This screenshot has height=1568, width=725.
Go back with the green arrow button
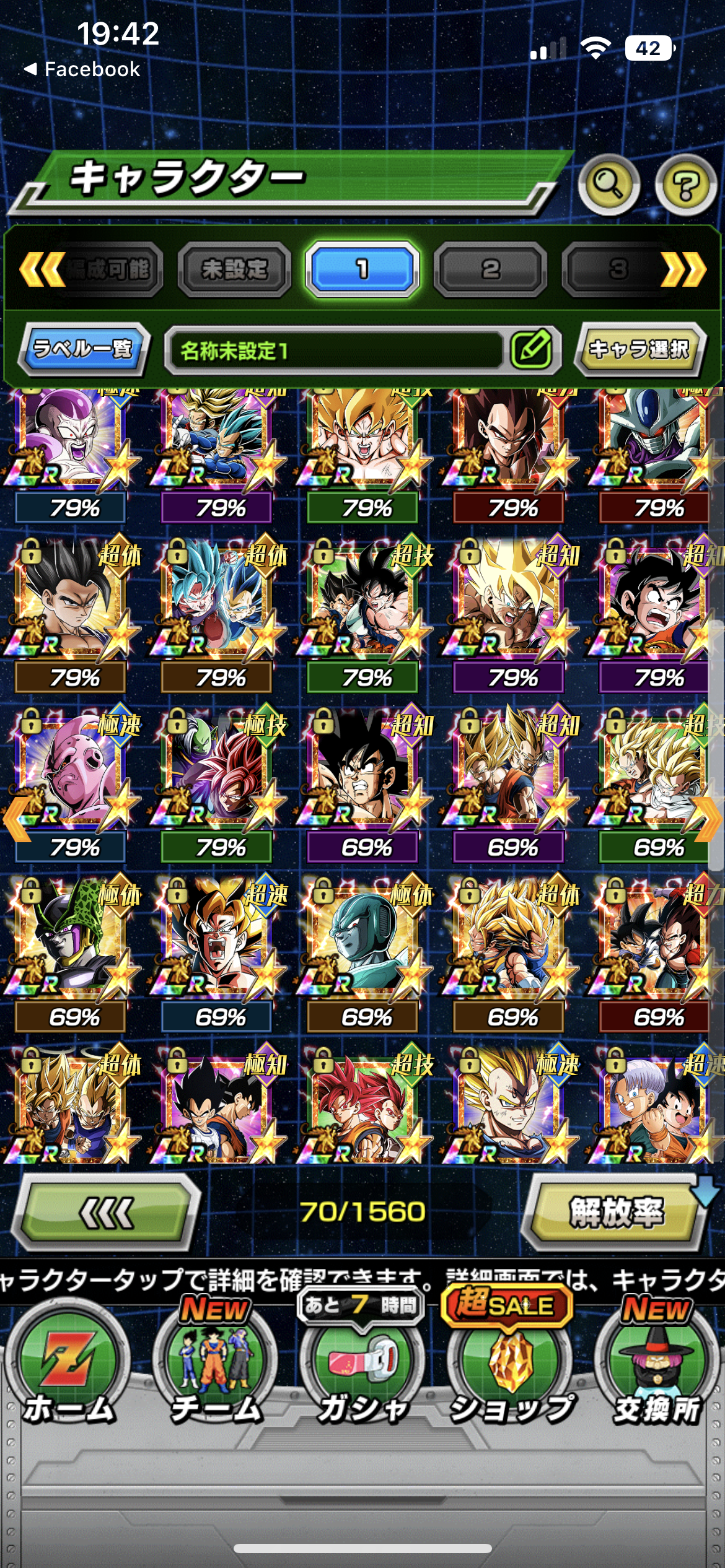click(x=107, y=1212)
